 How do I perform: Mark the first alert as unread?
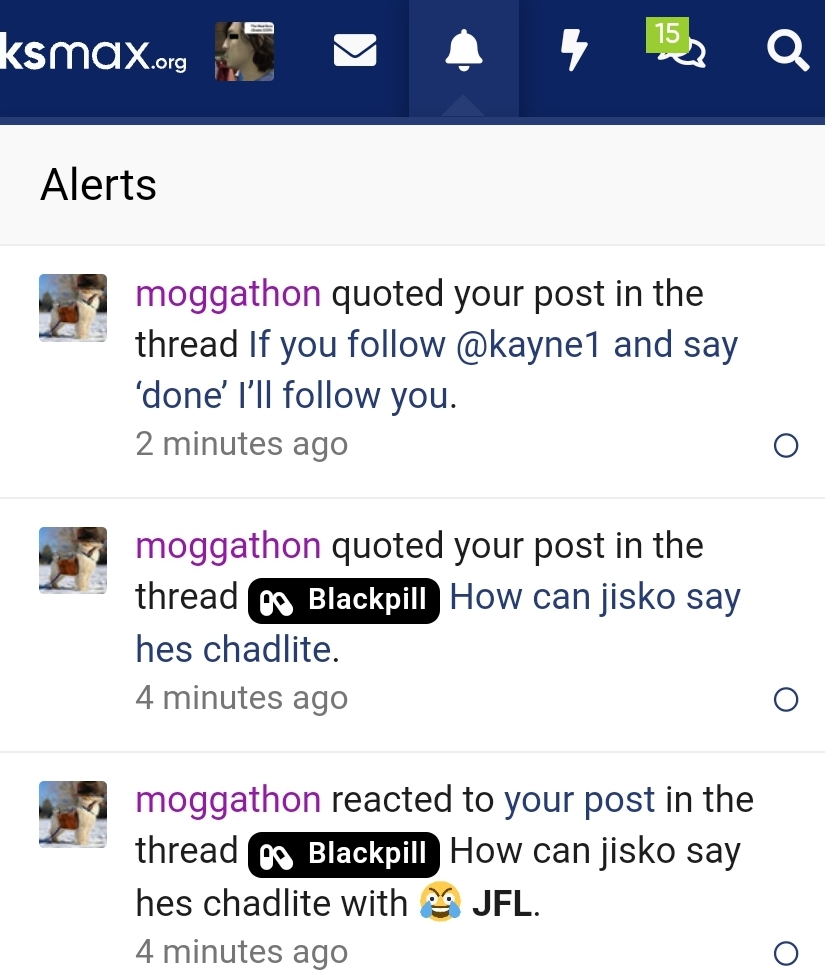787,446
